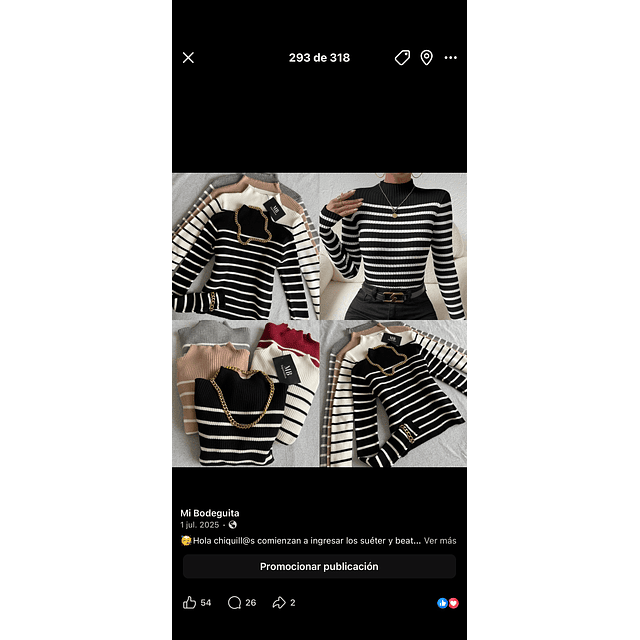Viewport: 640px width, 640px height.
Task: Open the Mi Bodeguita page
Action: (210, 513)
